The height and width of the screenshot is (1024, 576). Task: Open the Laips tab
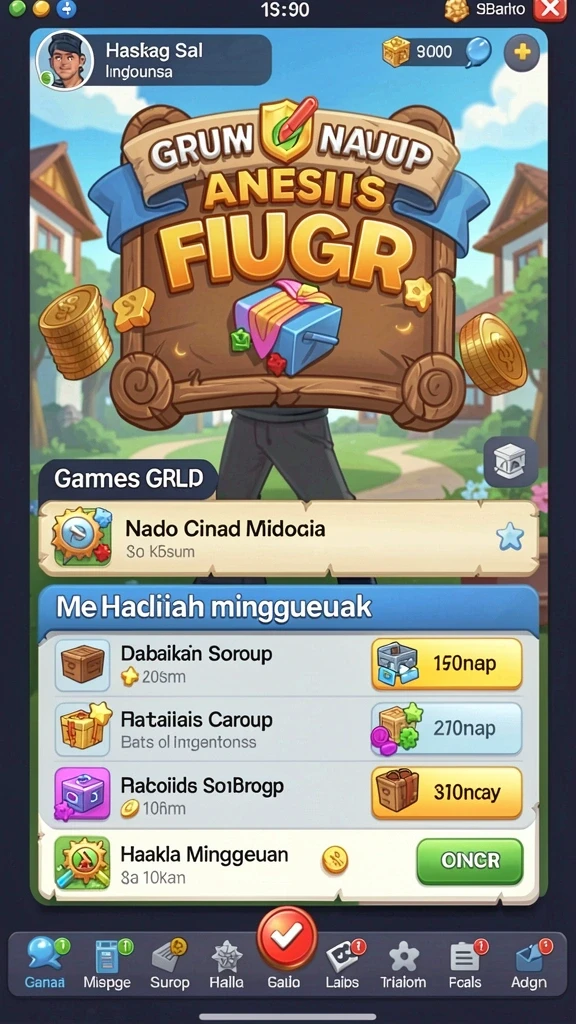342,964
